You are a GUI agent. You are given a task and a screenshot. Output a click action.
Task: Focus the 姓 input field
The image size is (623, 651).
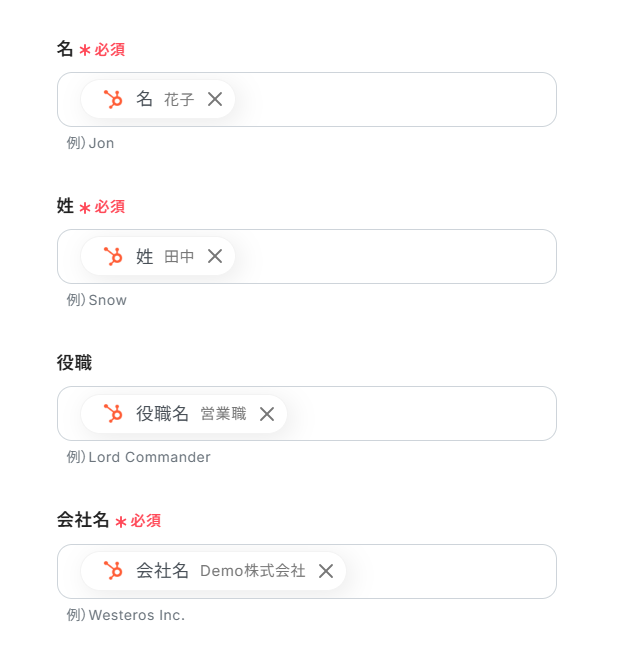click(x=400, y=257)
